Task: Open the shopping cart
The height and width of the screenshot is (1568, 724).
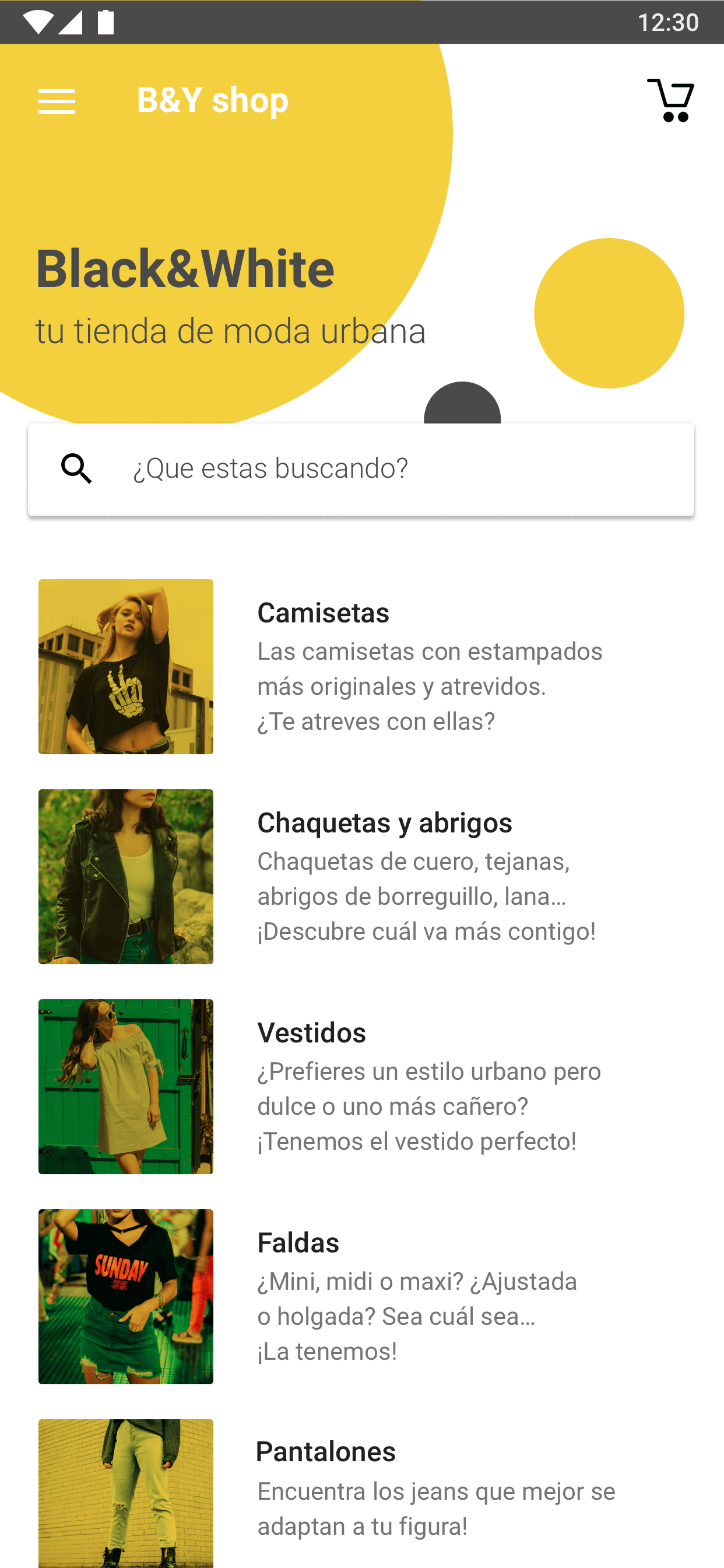Action: pyautogui.click(x=670, y=99)
